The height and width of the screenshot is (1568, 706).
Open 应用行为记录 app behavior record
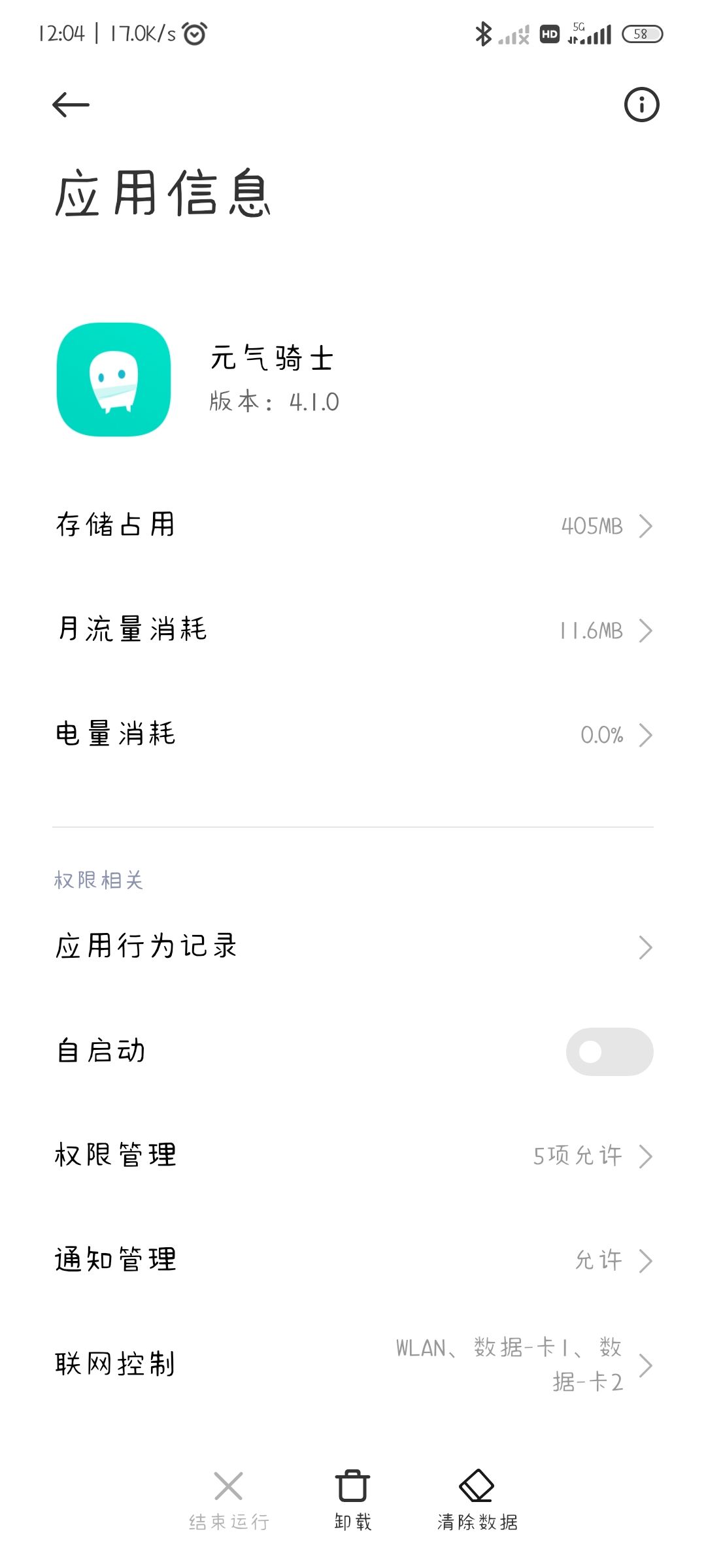pos(353,945)
